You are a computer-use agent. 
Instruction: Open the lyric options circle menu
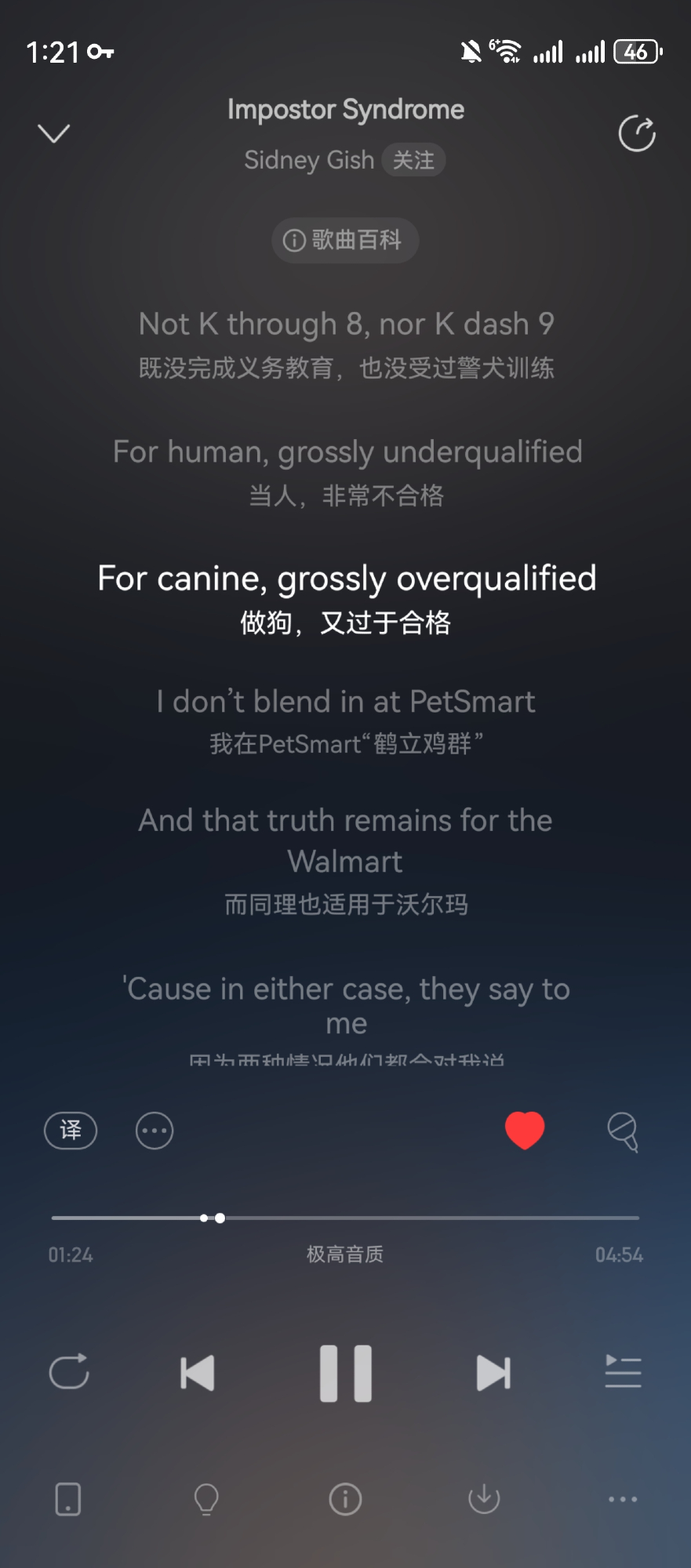[x=155, y=1131]
